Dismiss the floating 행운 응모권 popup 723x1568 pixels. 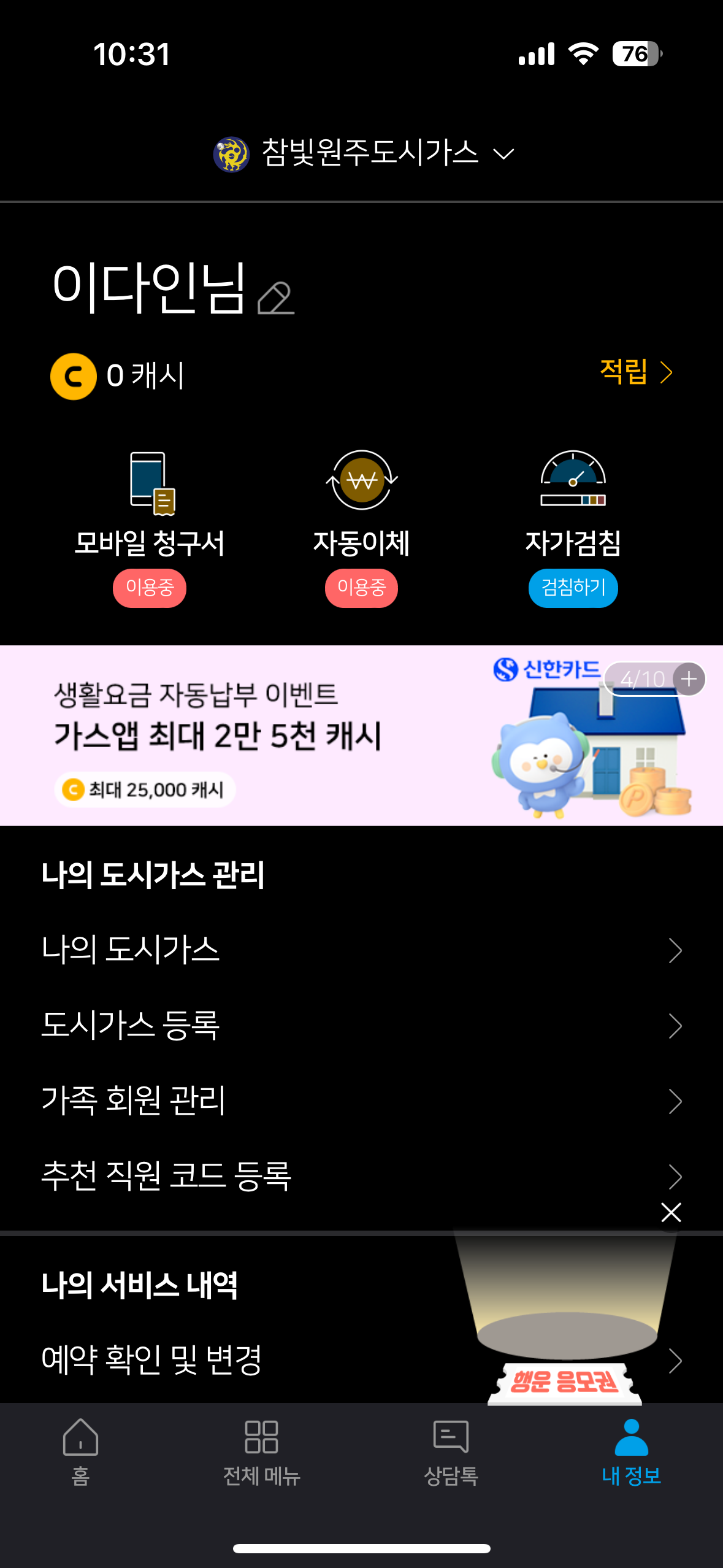tap(671, 1212)
